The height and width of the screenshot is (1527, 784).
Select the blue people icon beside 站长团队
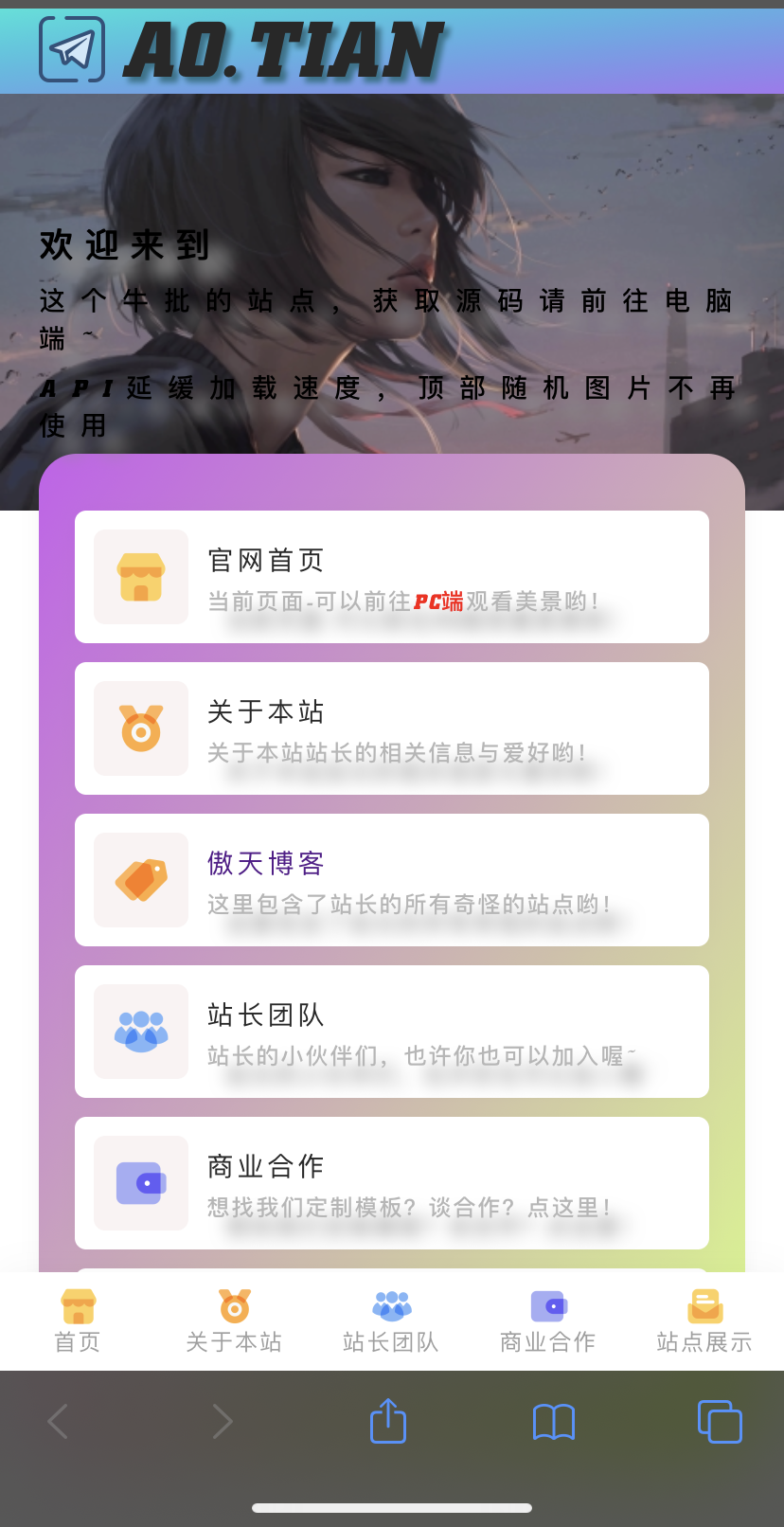pyautogui.click(x=140, y=1032)
